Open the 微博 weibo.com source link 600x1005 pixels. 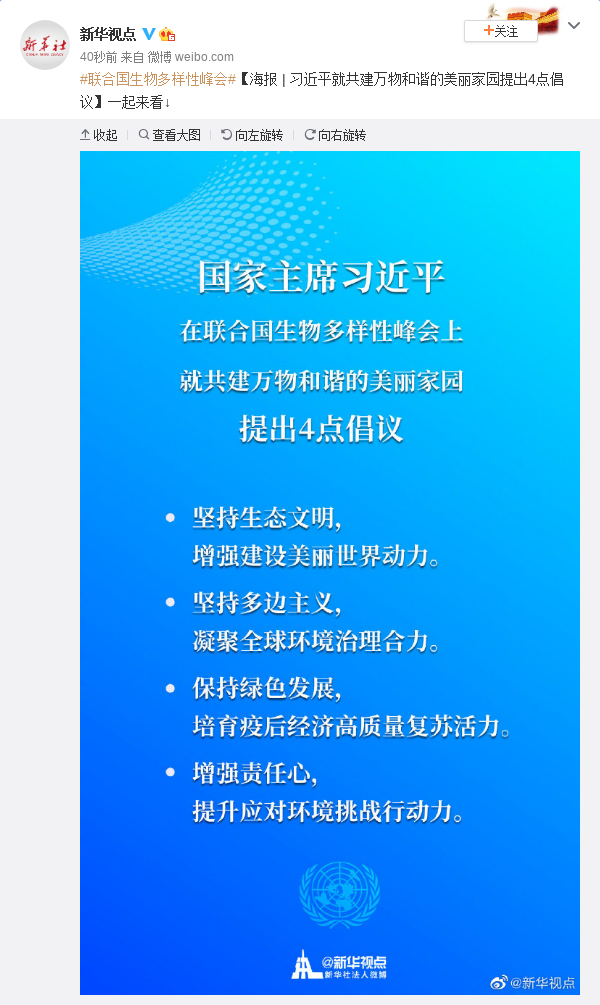[x=190, y=57]
